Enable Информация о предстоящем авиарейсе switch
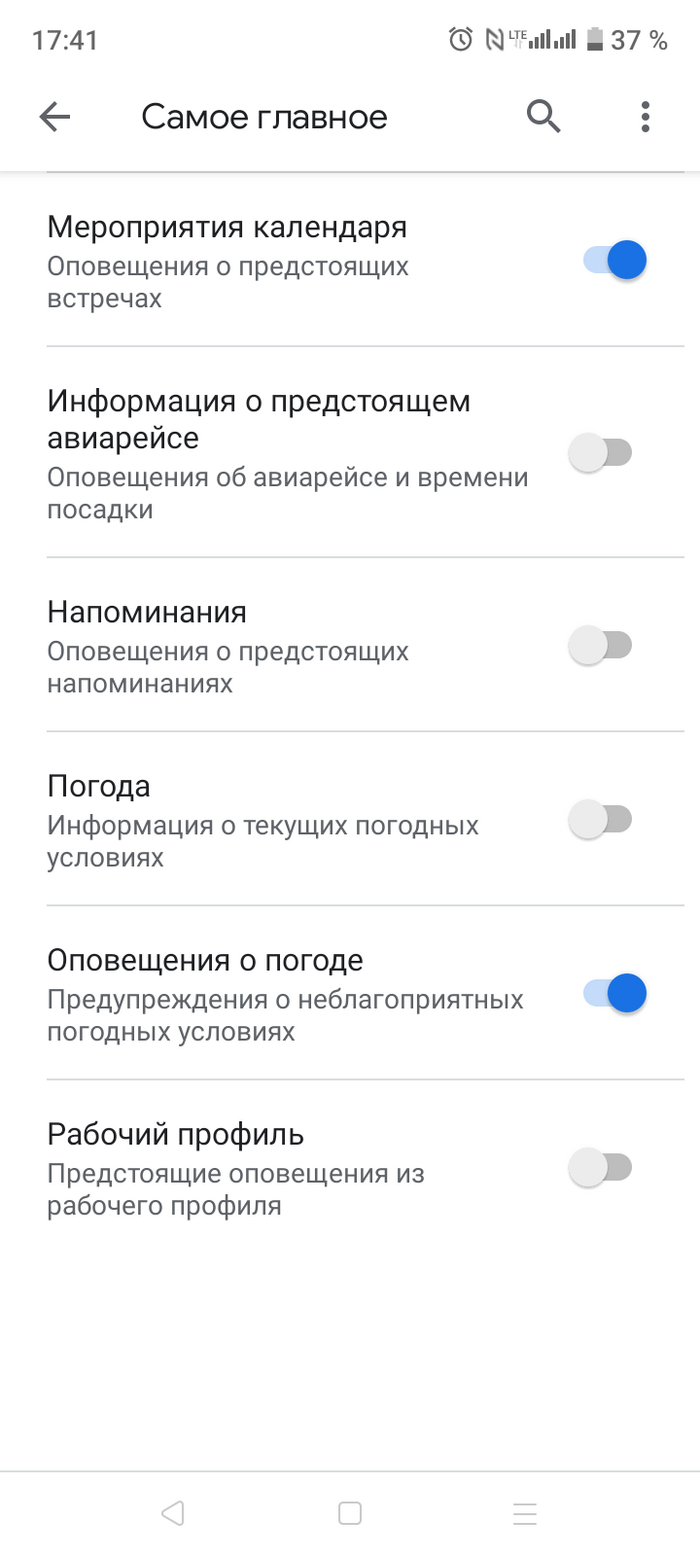Viewport: 700px width, 1556px height. click(600, 453)
